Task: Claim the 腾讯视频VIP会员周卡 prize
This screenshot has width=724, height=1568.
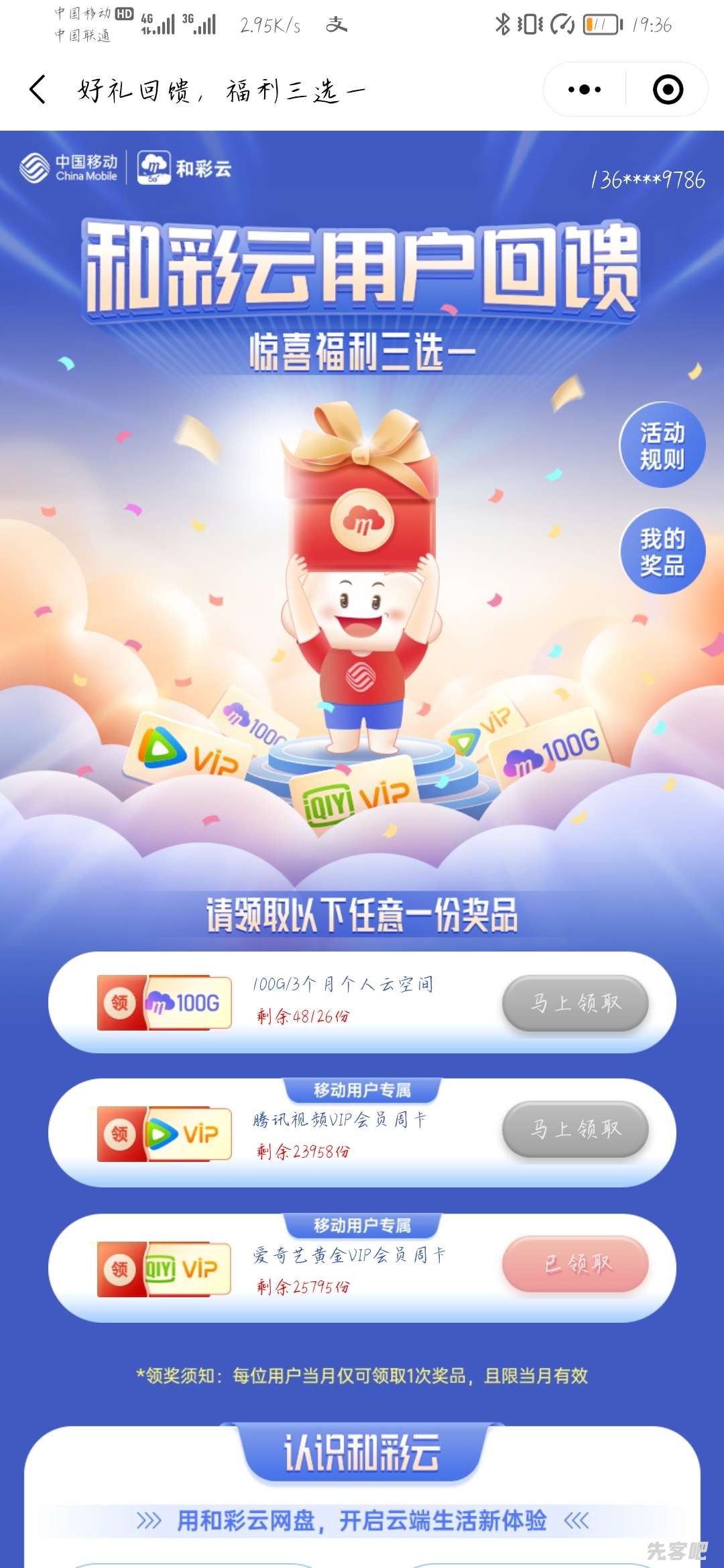Action: coord(575,1129)
